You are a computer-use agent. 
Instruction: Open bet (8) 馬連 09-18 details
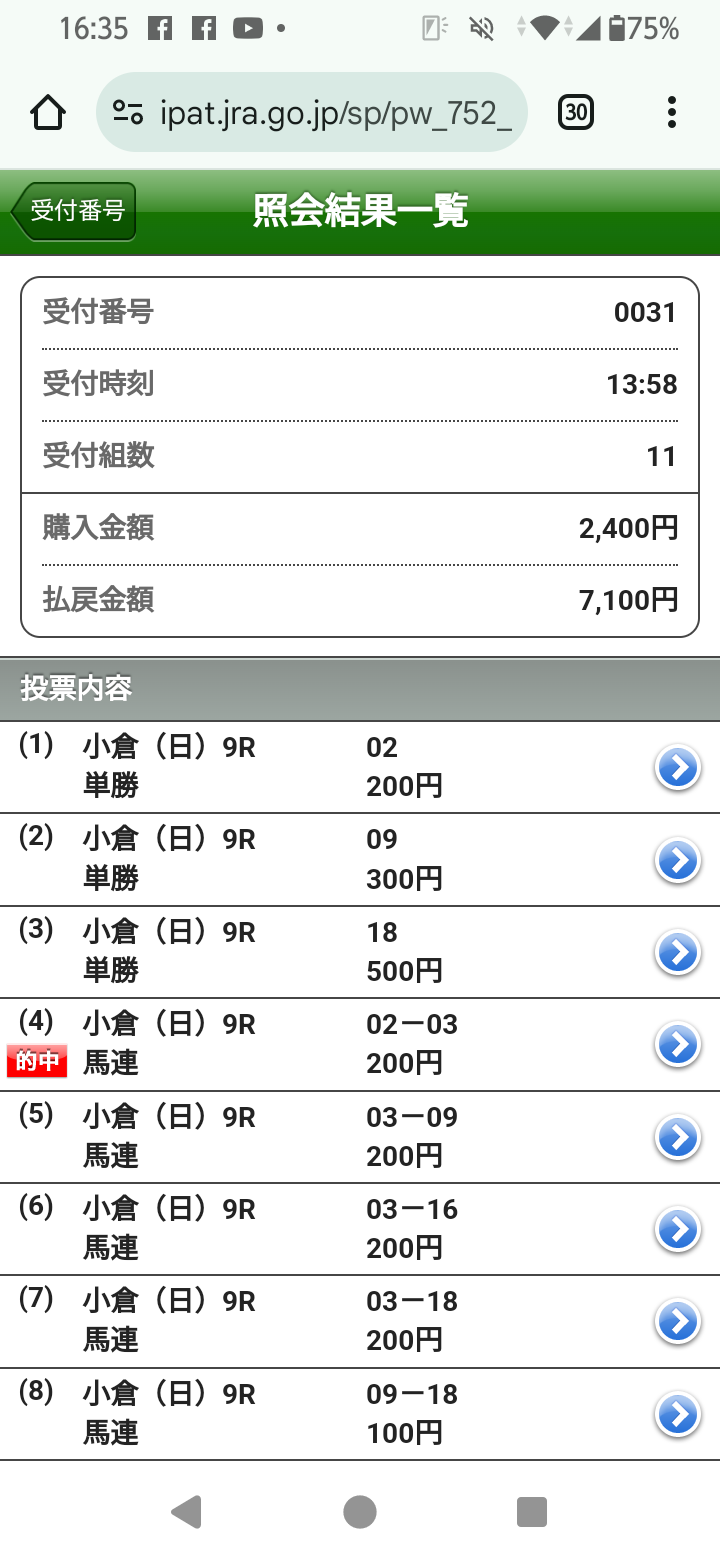point(360,1414)
